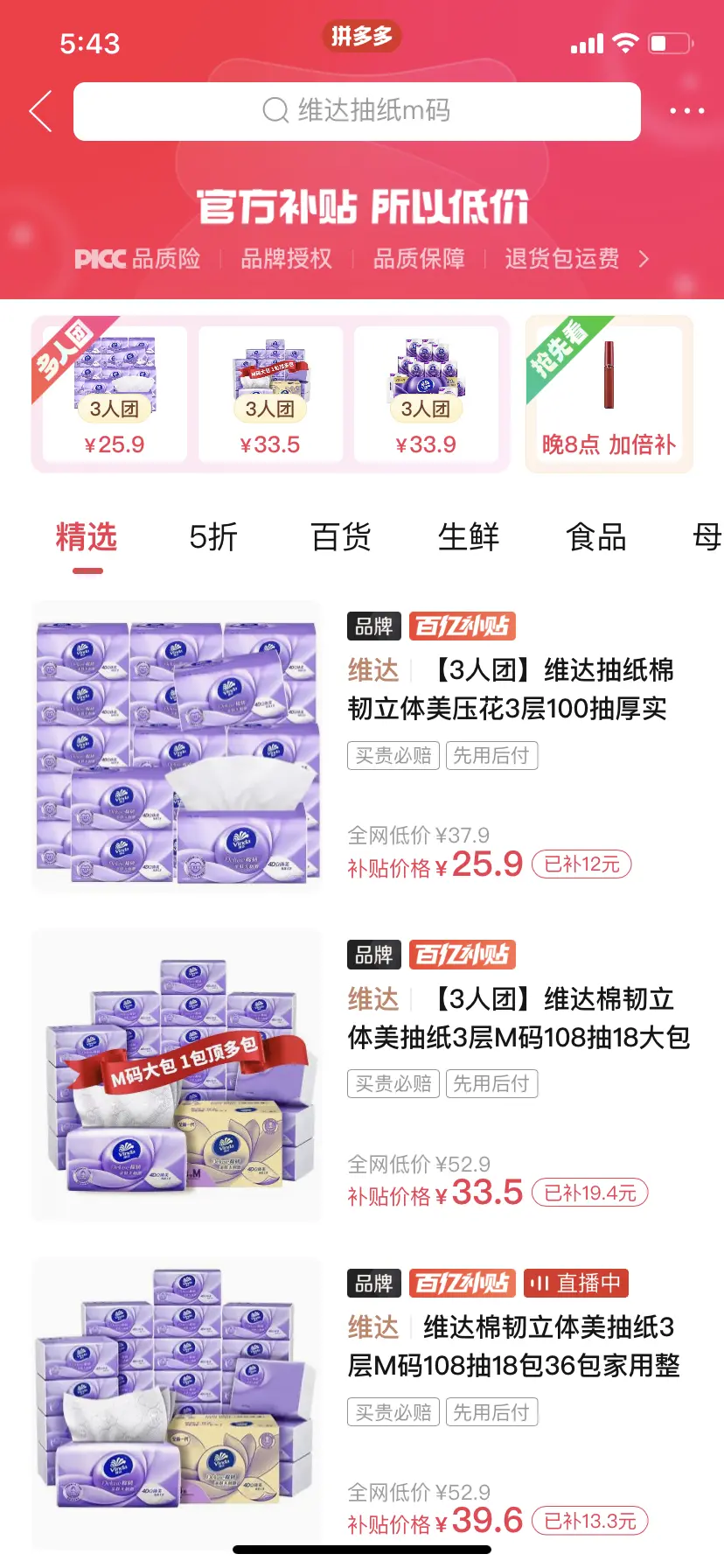
Task: Tap the 直播中 live badge
Action: 576,1284
